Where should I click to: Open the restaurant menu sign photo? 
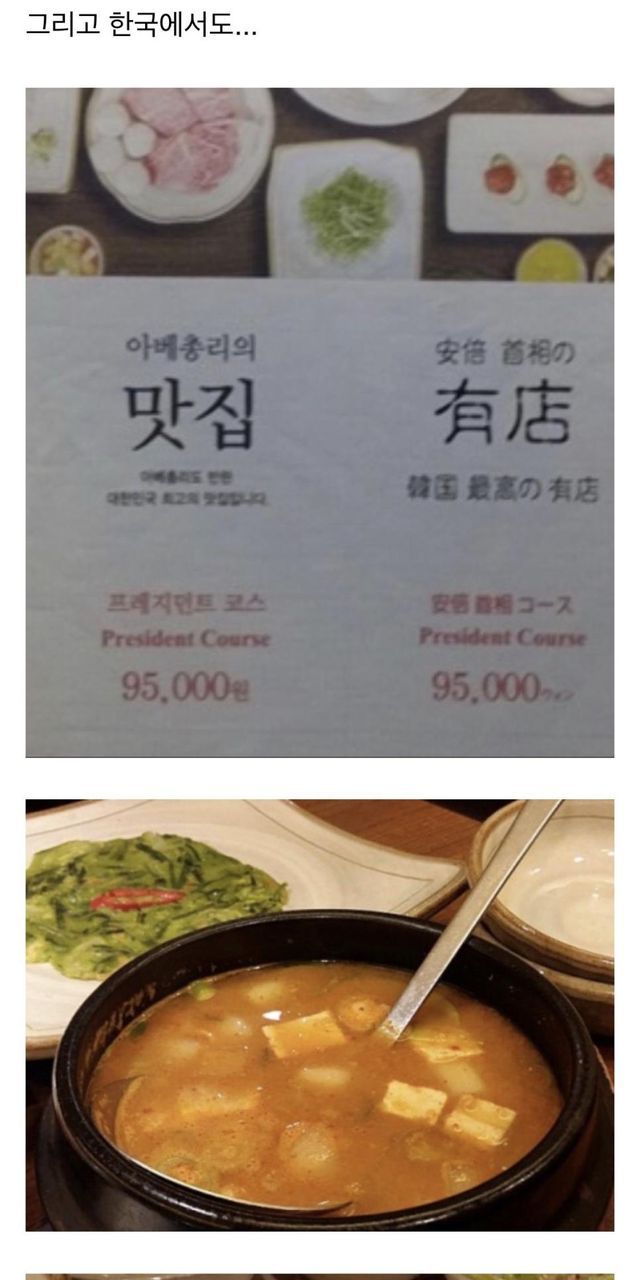pyautogui.click(x=320, y=422)
